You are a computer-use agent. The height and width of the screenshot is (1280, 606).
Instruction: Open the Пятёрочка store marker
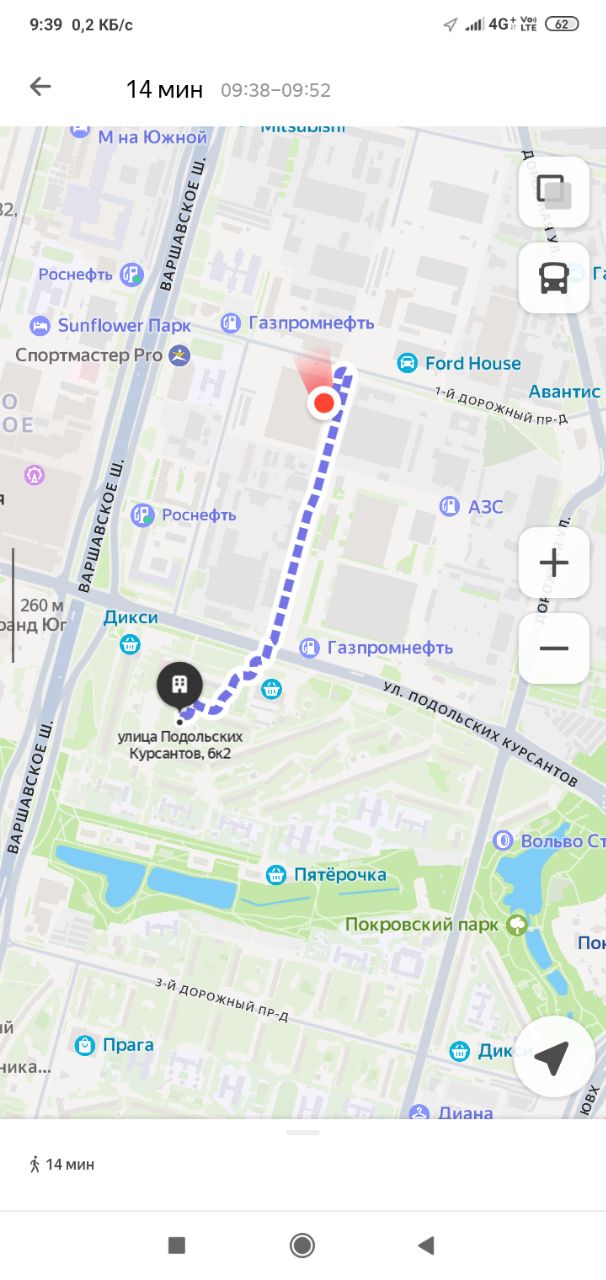[x=276, y=875]
